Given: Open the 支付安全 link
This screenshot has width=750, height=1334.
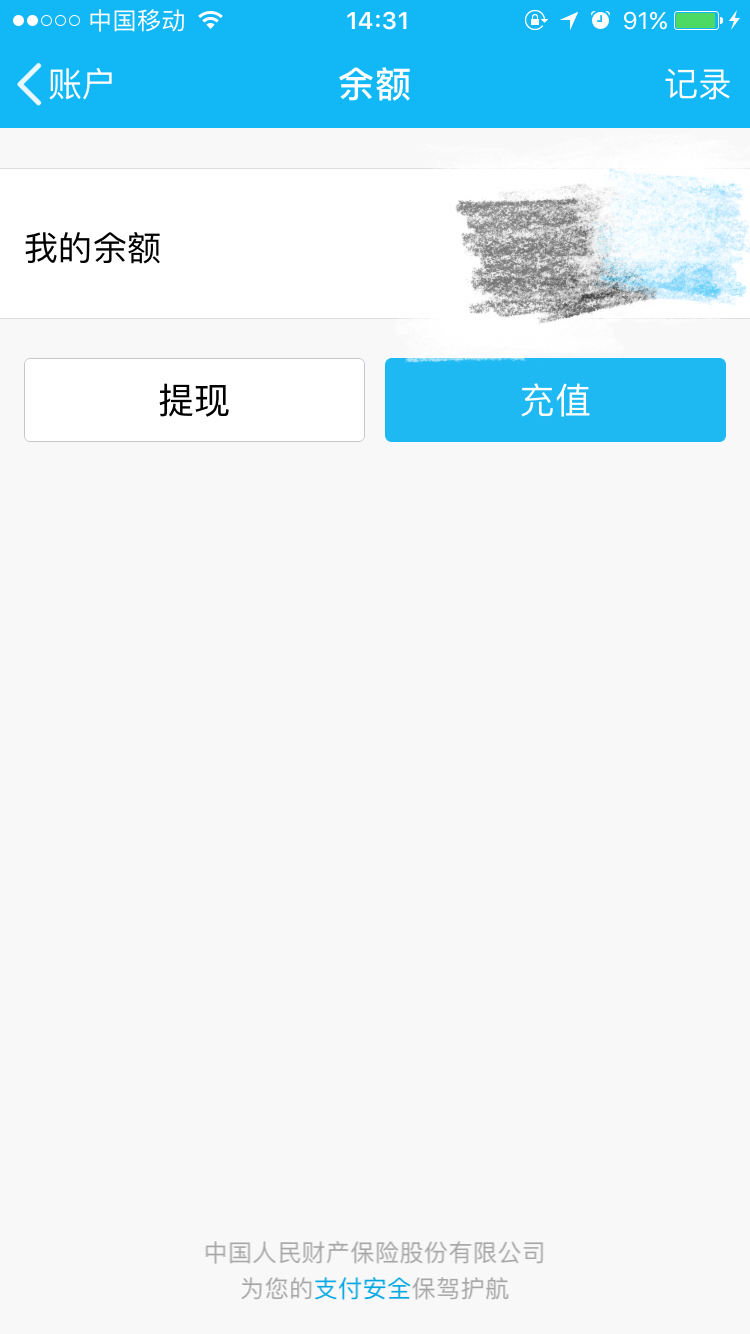Looking at the screenshot, I should (x=362, y=1289).
